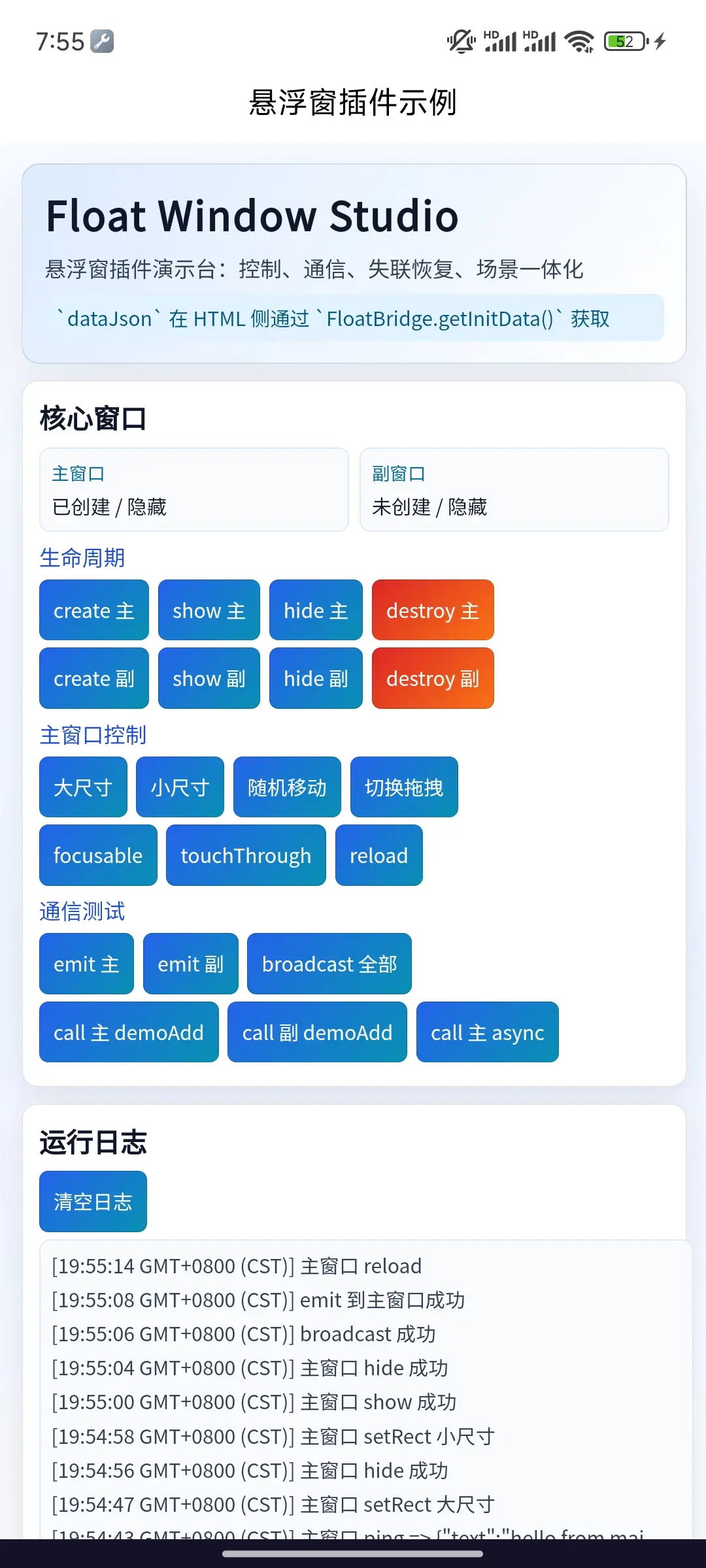Clear the log with 清空日志
Screen dimensions: 706x1568
(x=93, y=1201)
